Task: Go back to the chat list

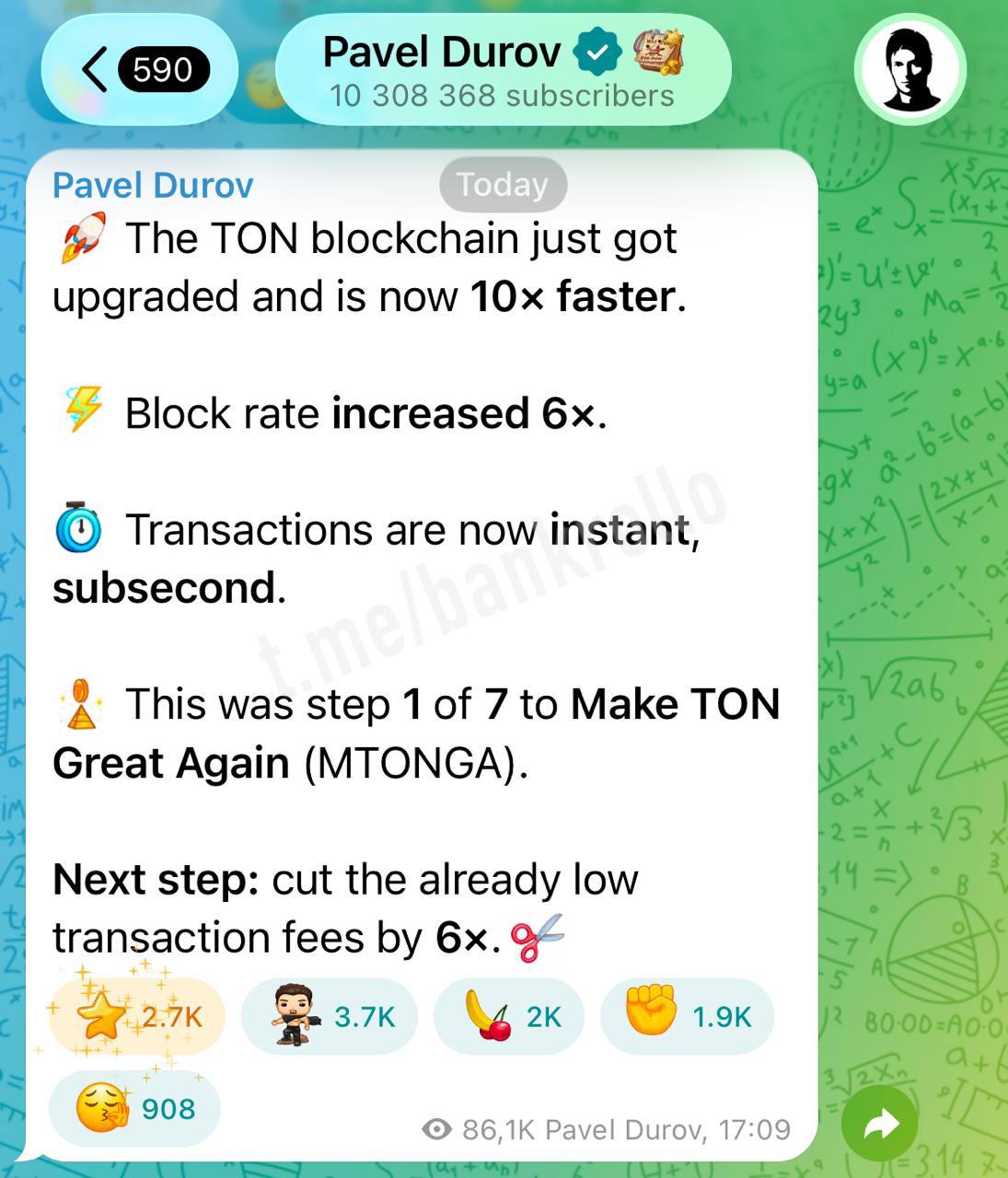Action: coord(138,70)
